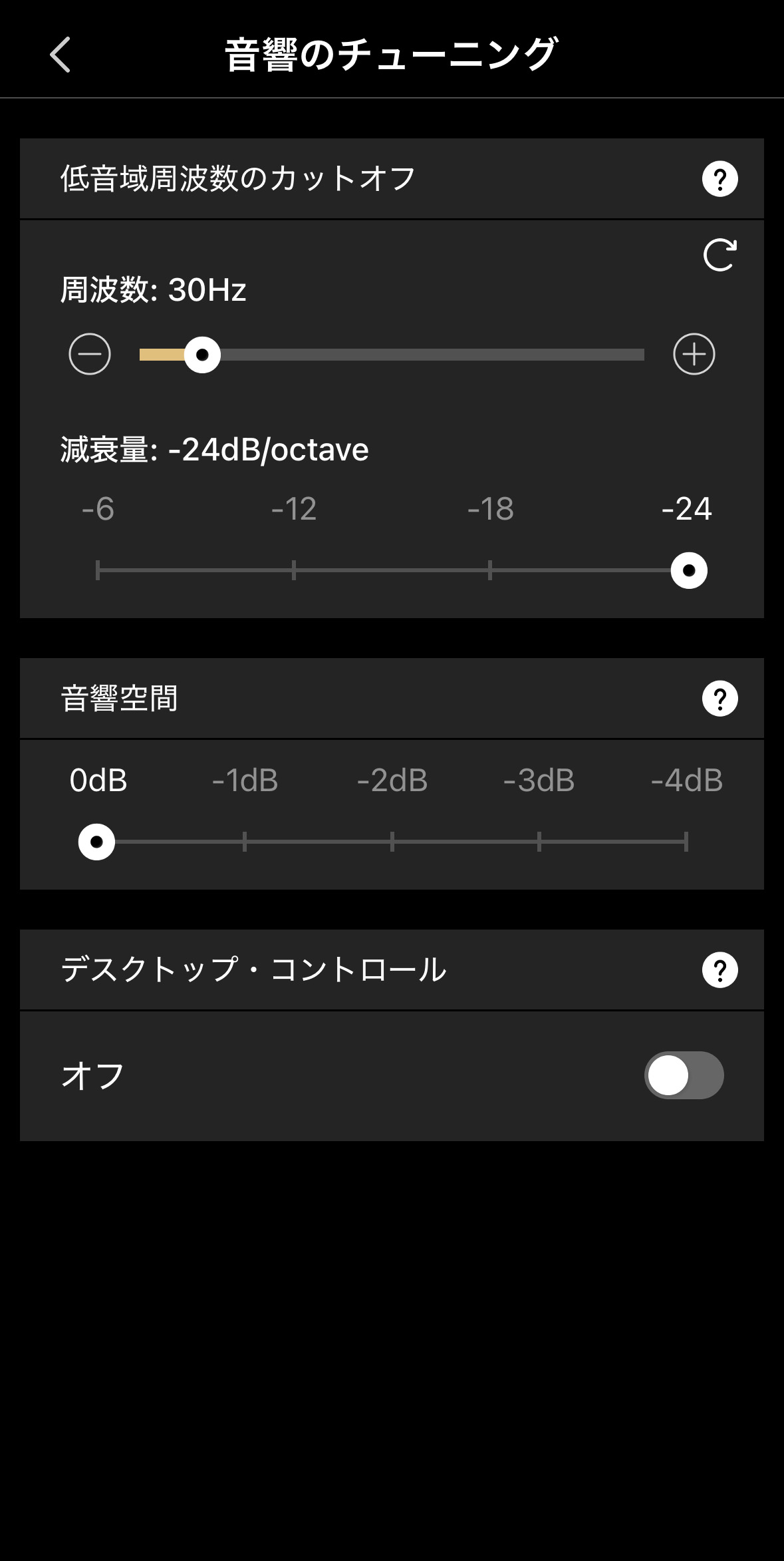Increase frequency with the plus icon
The image size is (784, 1561).
(694, 355)
